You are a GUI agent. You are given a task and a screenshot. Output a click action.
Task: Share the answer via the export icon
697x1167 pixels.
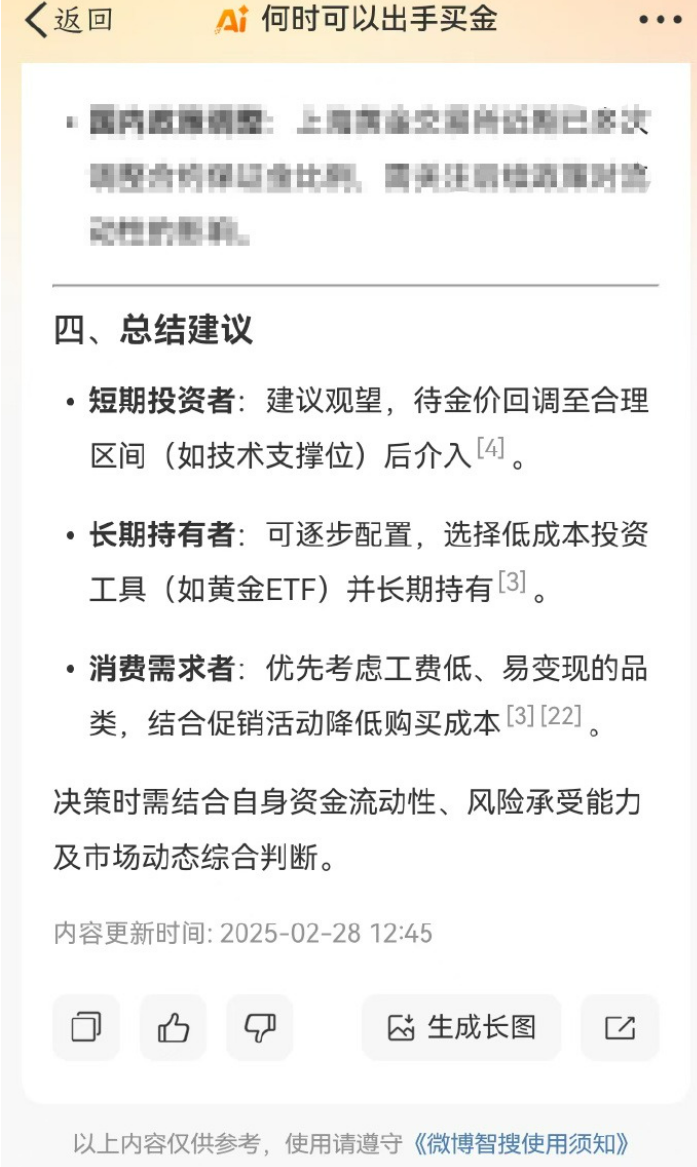pos(620,1027)
